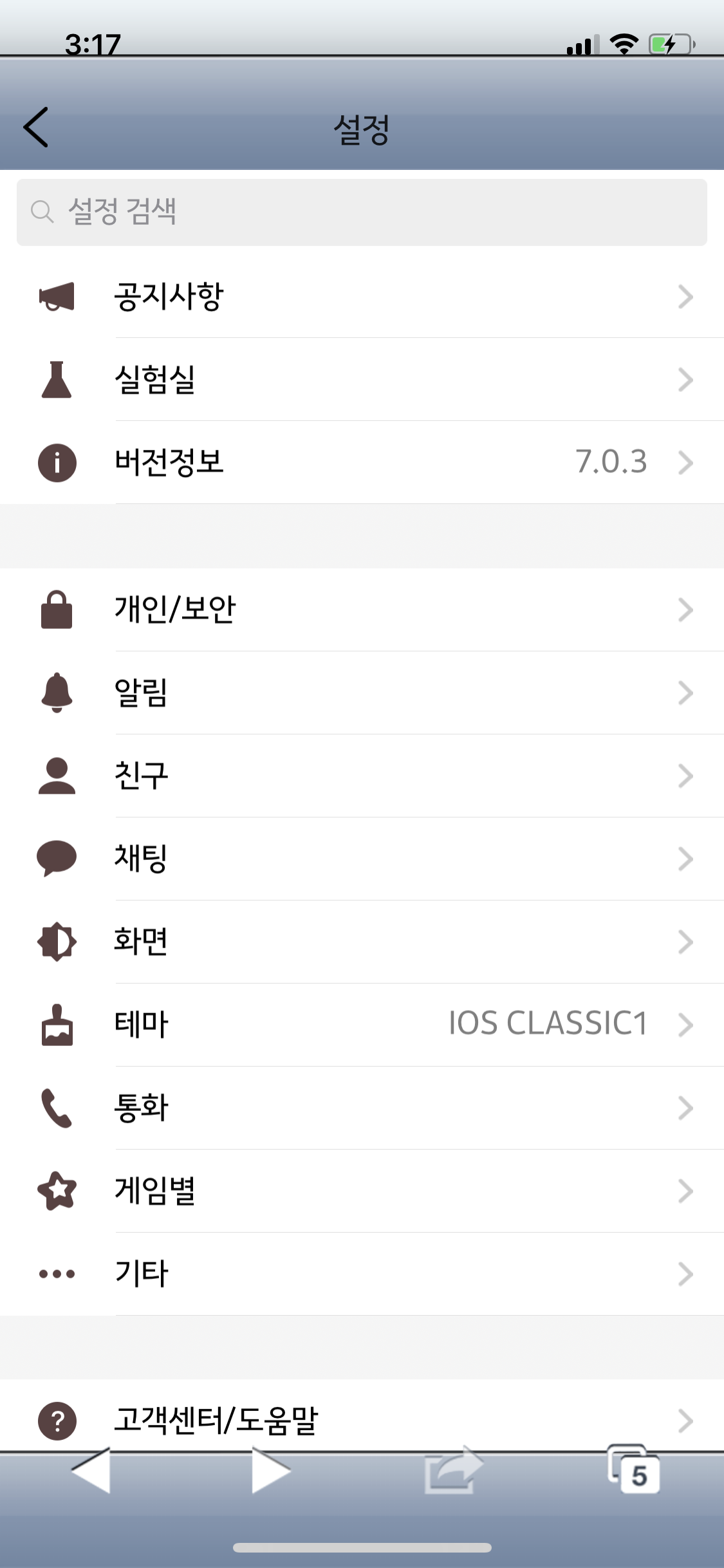724x1568 pixels.
Task: Open the 실험실 lab settings
Action: click(x=362, y=380)
